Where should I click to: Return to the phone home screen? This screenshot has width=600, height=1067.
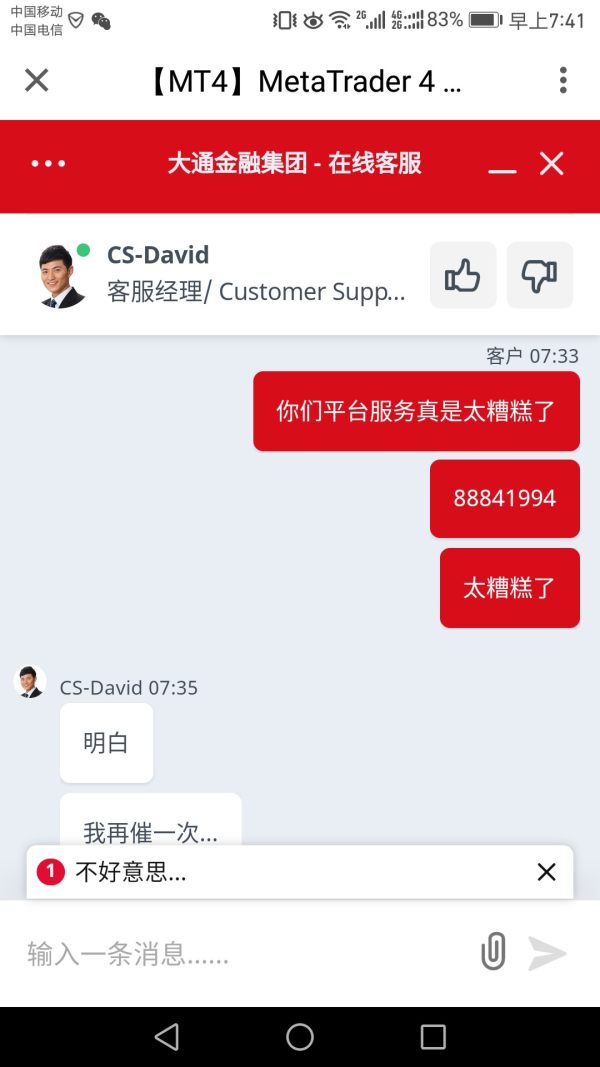click(300, 1037)
